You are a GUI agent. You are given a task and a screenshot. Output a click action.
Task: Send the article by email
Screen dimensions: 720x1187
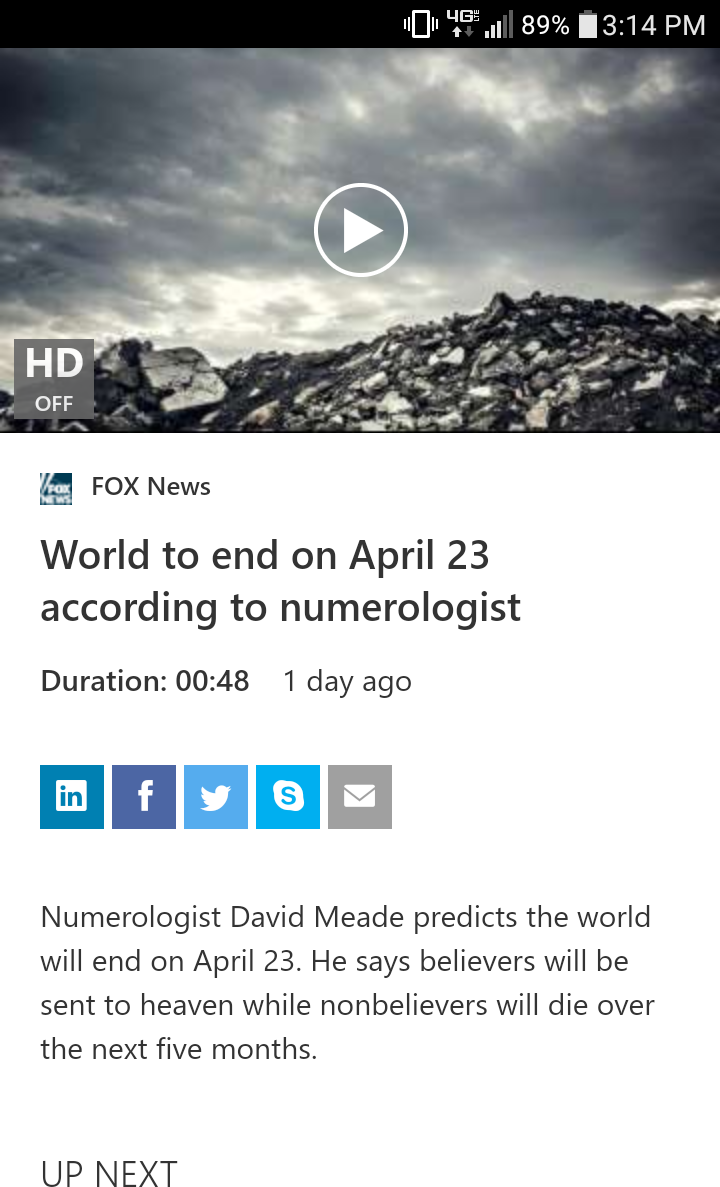coord(360,797)
